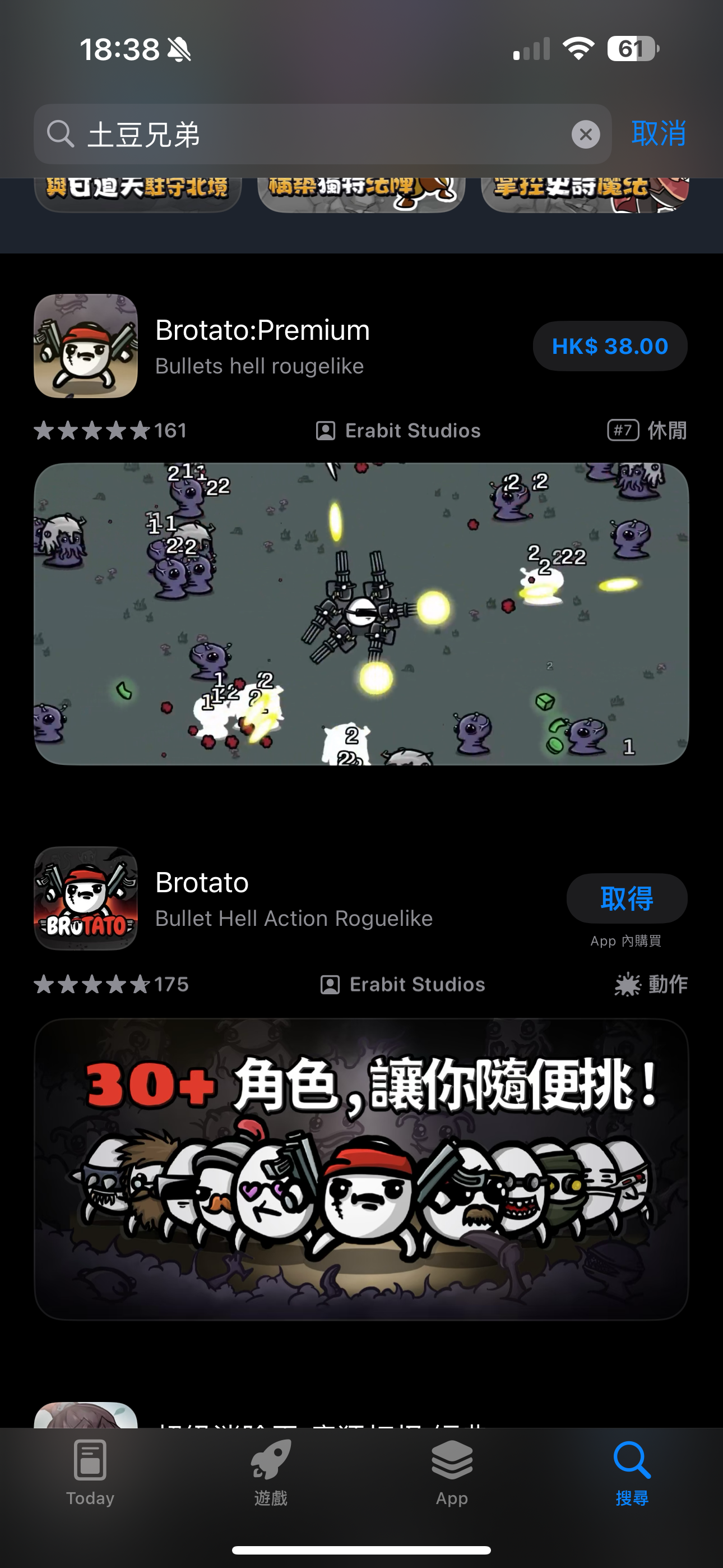The image size is (723, 1568).
Task: Open the #7 休閒 chart ranking
Action: click(649, 430)
